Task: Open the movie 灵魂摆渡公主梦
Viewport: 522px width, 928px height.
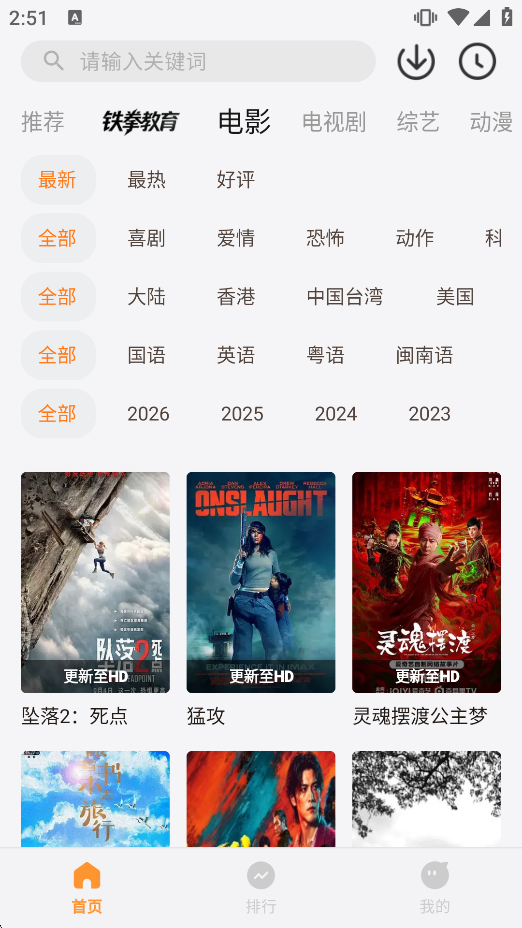Action: coord(427,600)
